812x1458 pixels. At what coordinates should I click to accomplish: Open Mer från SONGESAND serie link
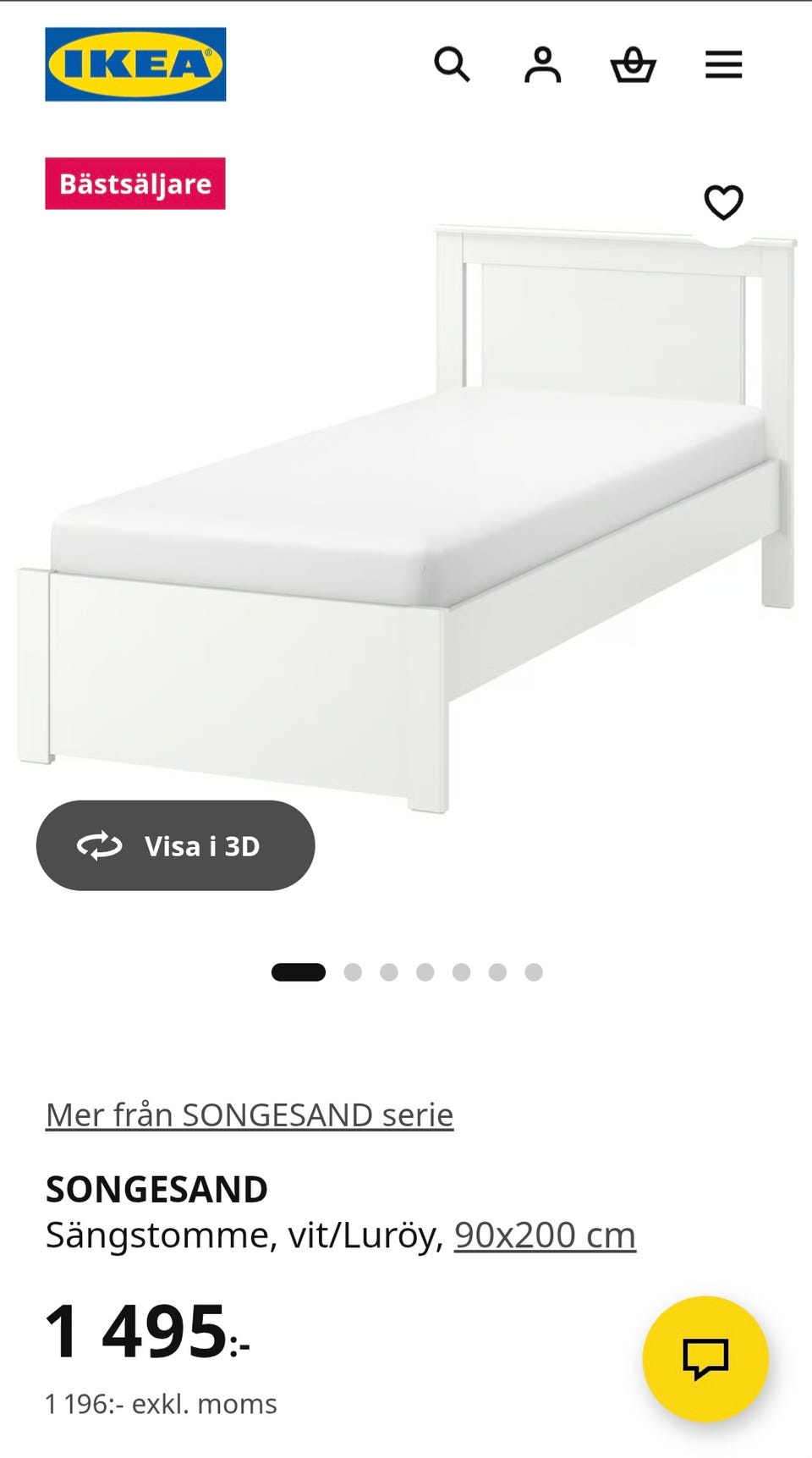tap(250, 1114)
